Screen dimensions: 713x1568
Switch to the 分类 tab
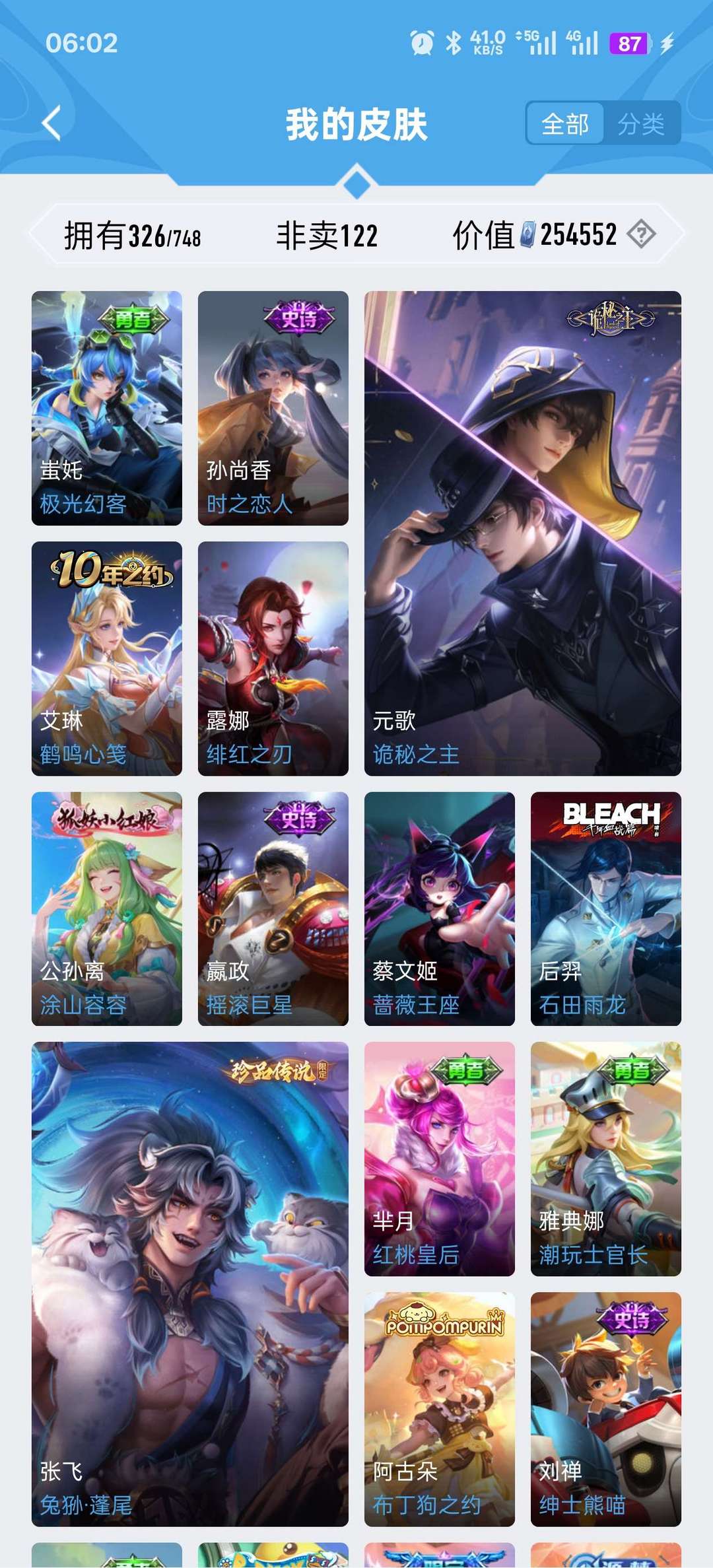pos(640,123)
